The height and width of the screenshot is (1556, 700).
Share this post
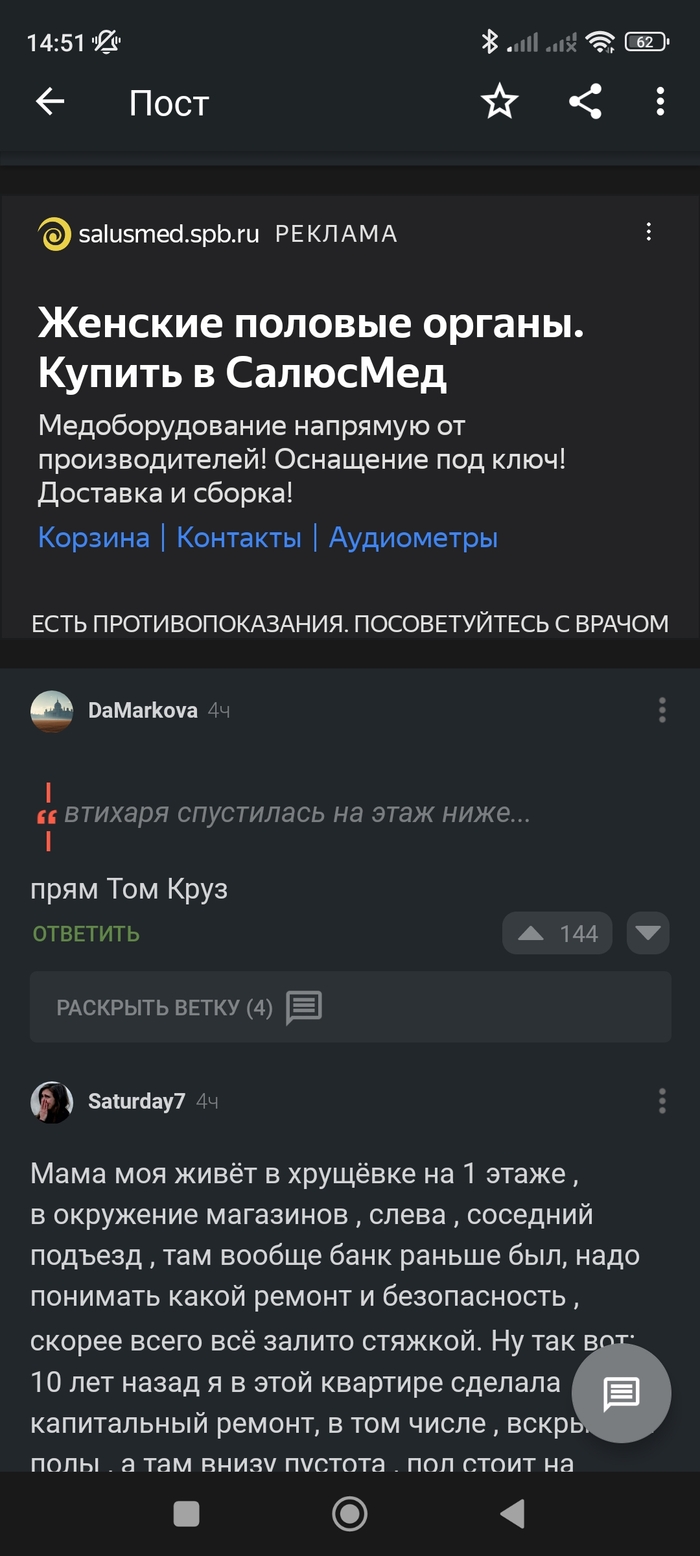point(585,102)
